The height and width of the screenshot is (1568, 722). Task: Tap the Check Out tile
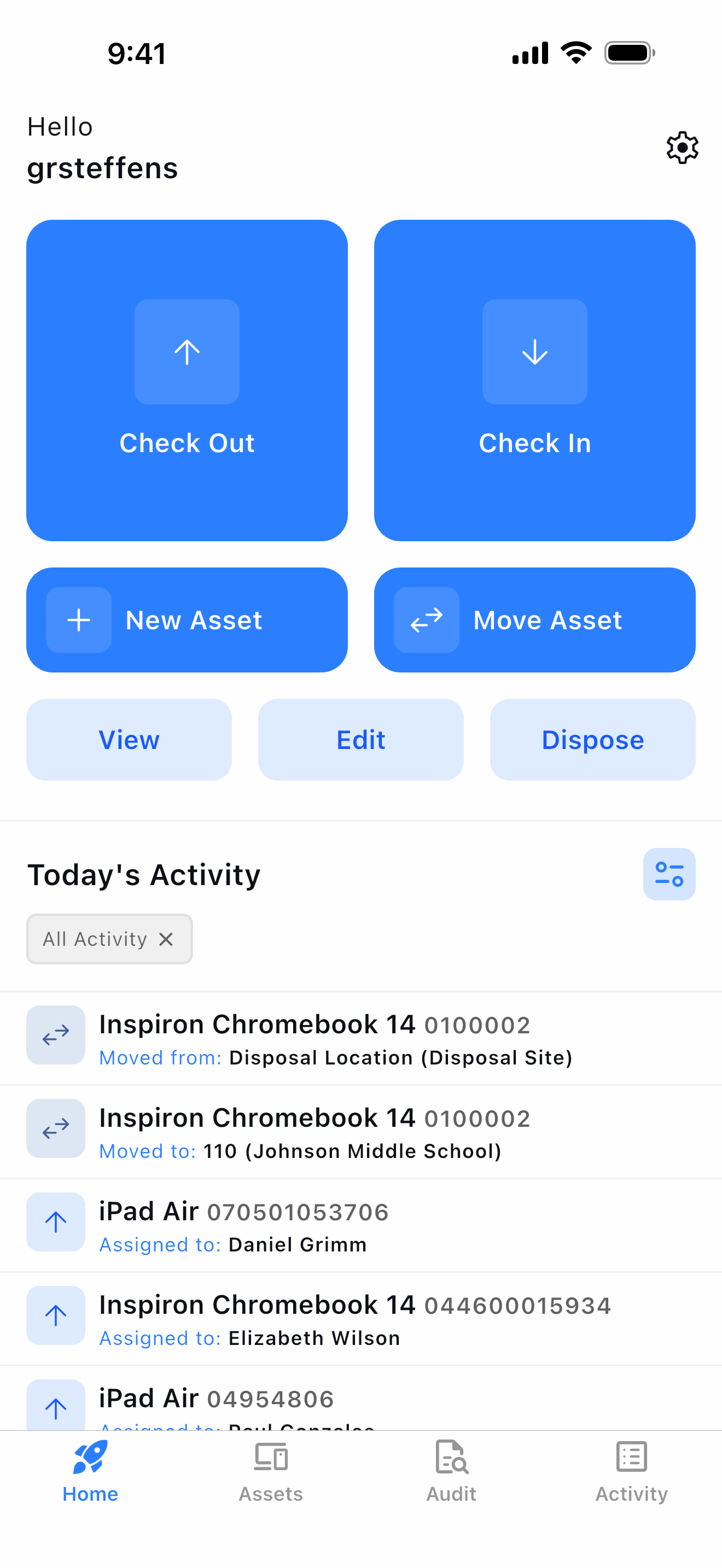(x=187, y=381)
